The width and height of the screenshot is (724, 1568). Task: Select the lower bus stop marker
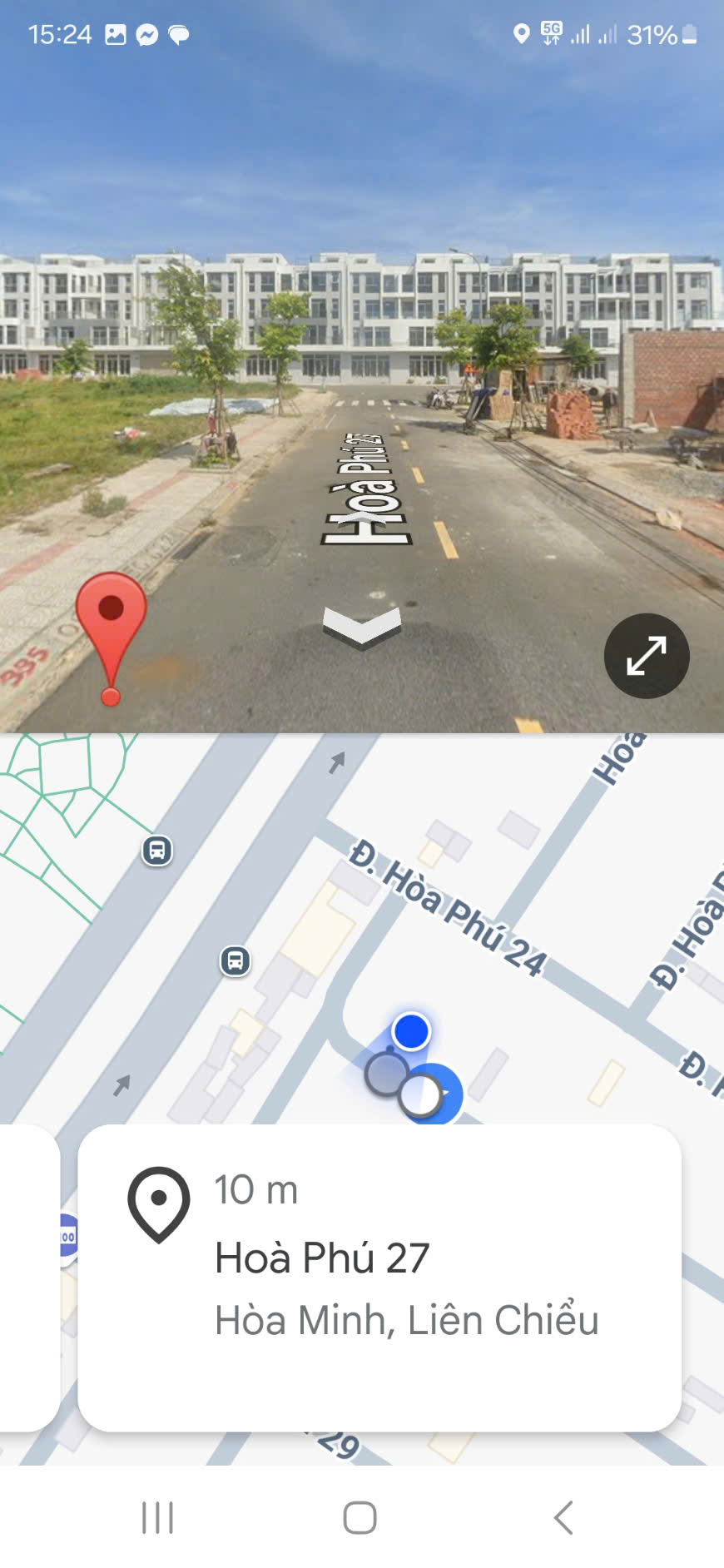pos(236,961)
